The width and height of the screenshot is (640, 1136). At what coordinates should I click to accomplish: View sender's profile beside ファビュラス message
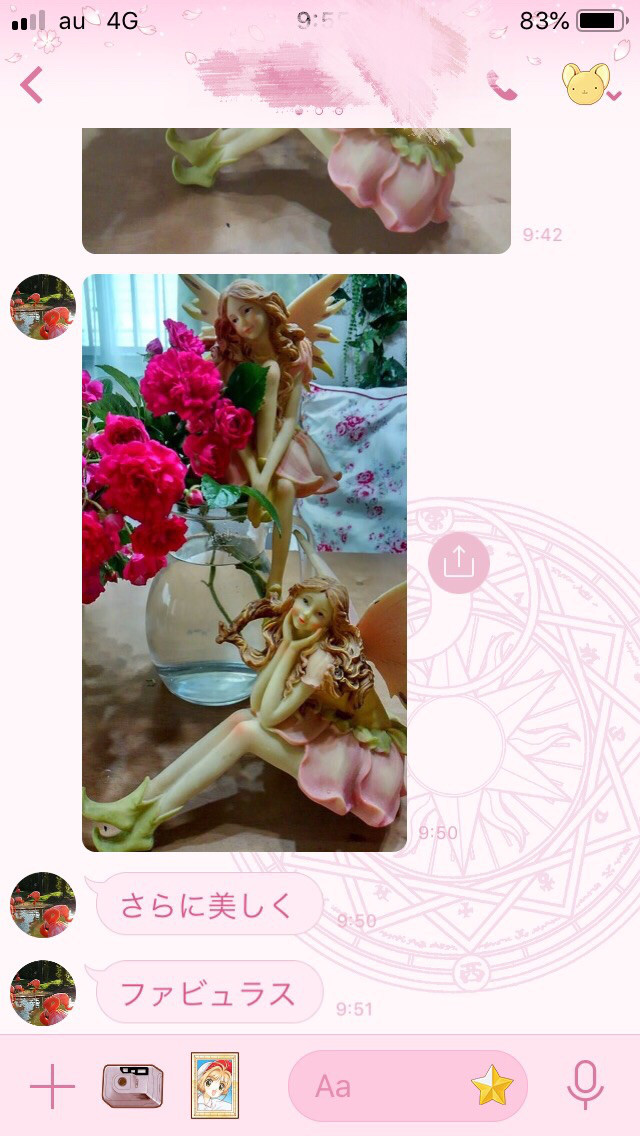(x=43, y=993)
